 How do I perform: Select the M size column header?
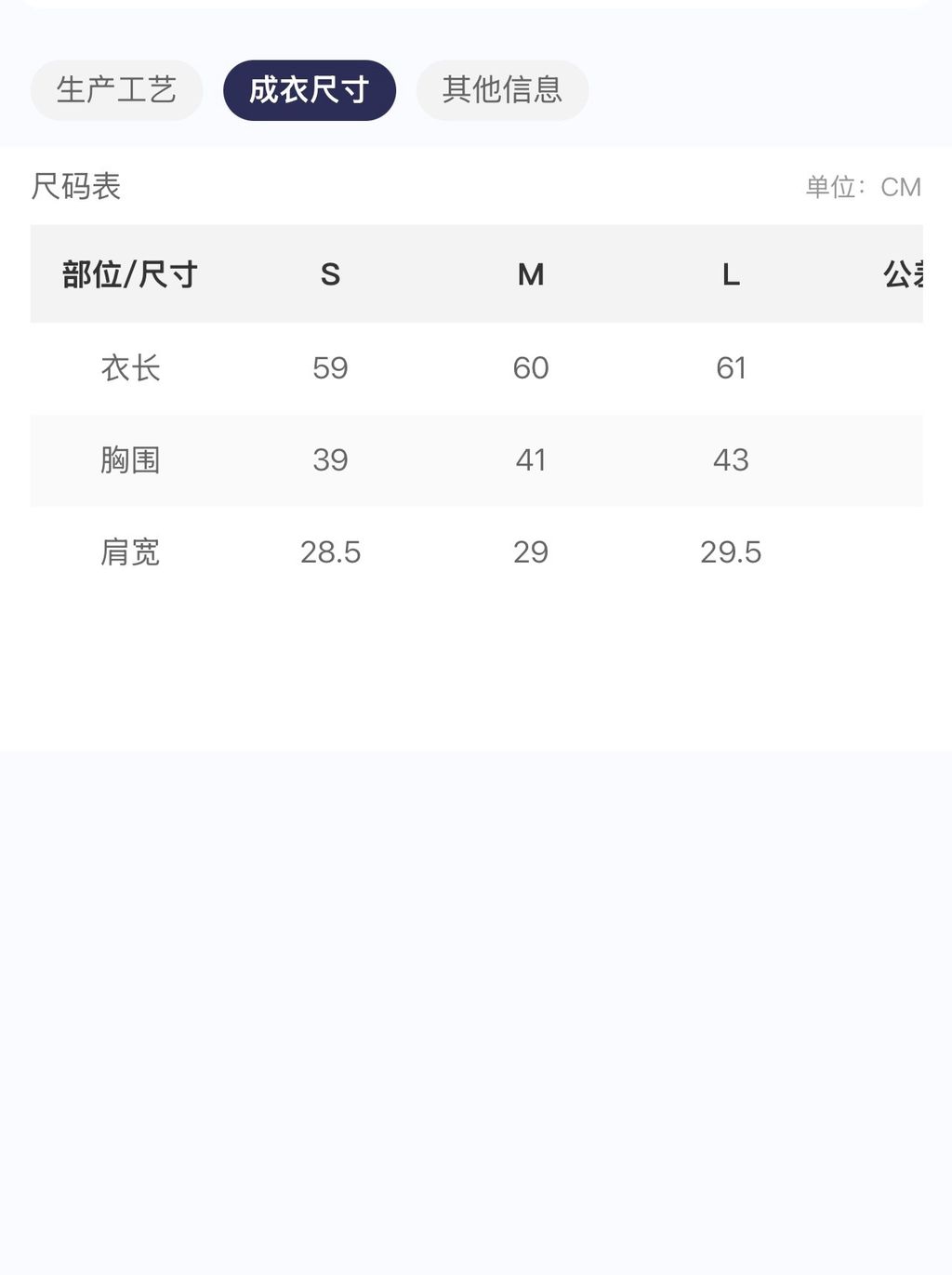coord(531,274)
